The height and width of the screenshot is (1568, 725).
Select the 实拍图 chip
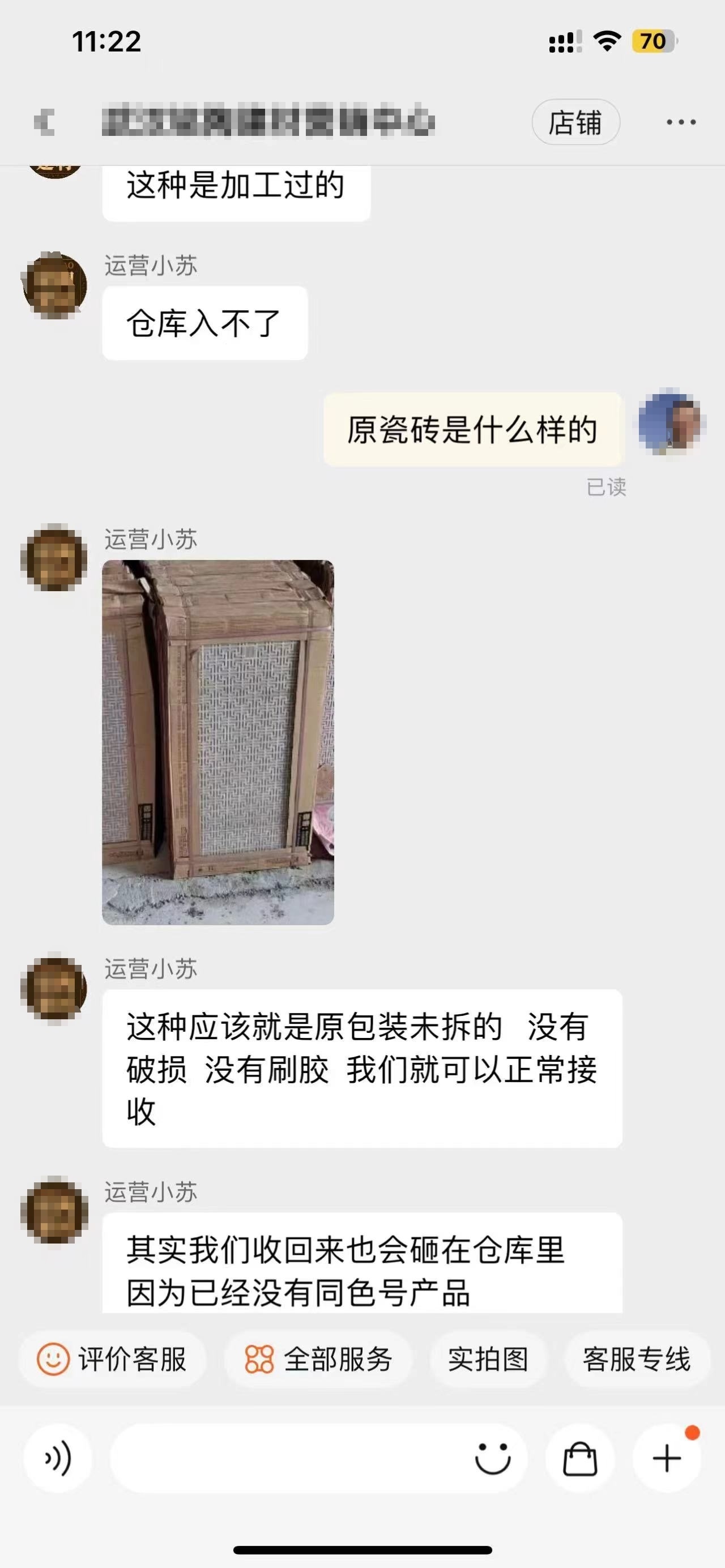pyautogui.click(x=488, y=1358)
